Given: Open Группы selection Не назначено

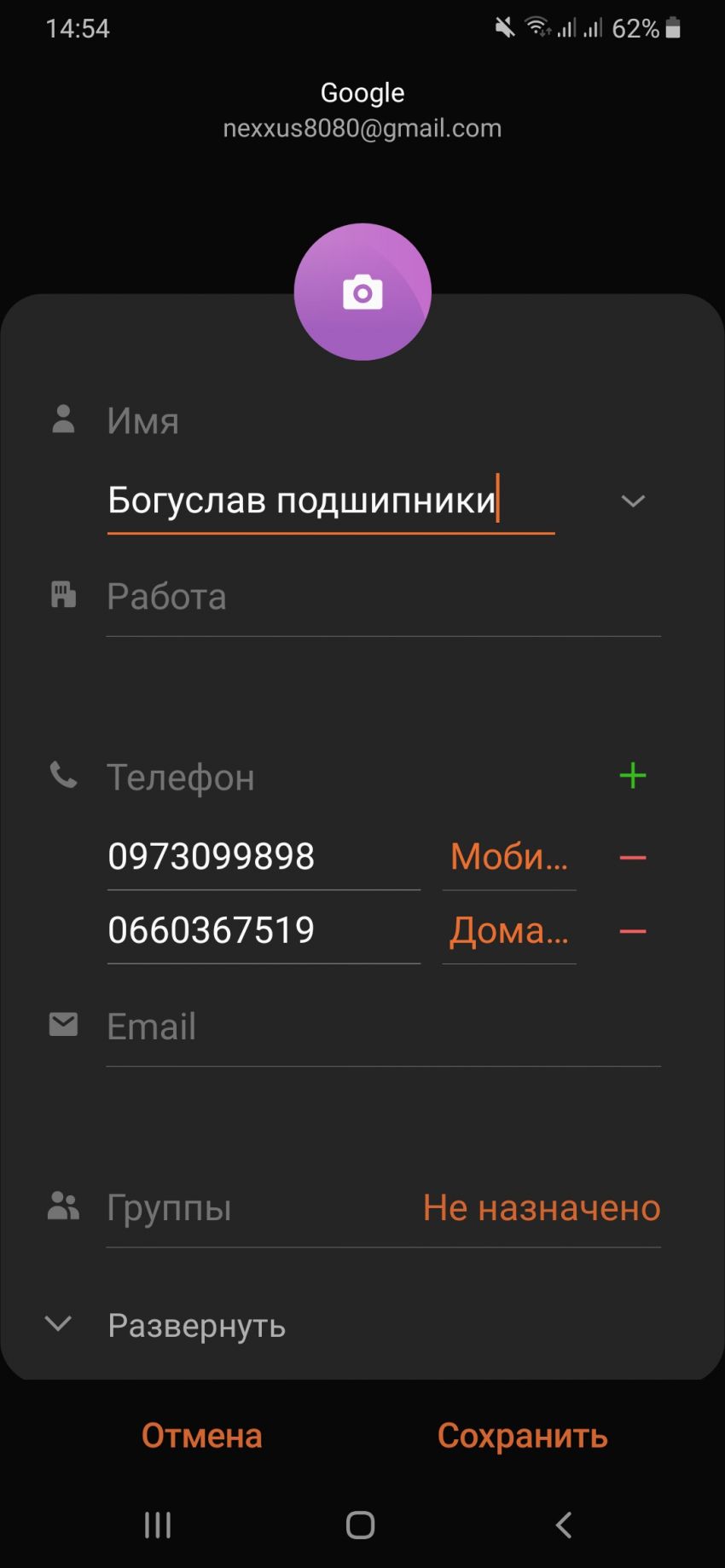Looking at the screenshot, I should (x=541, y=1208).
